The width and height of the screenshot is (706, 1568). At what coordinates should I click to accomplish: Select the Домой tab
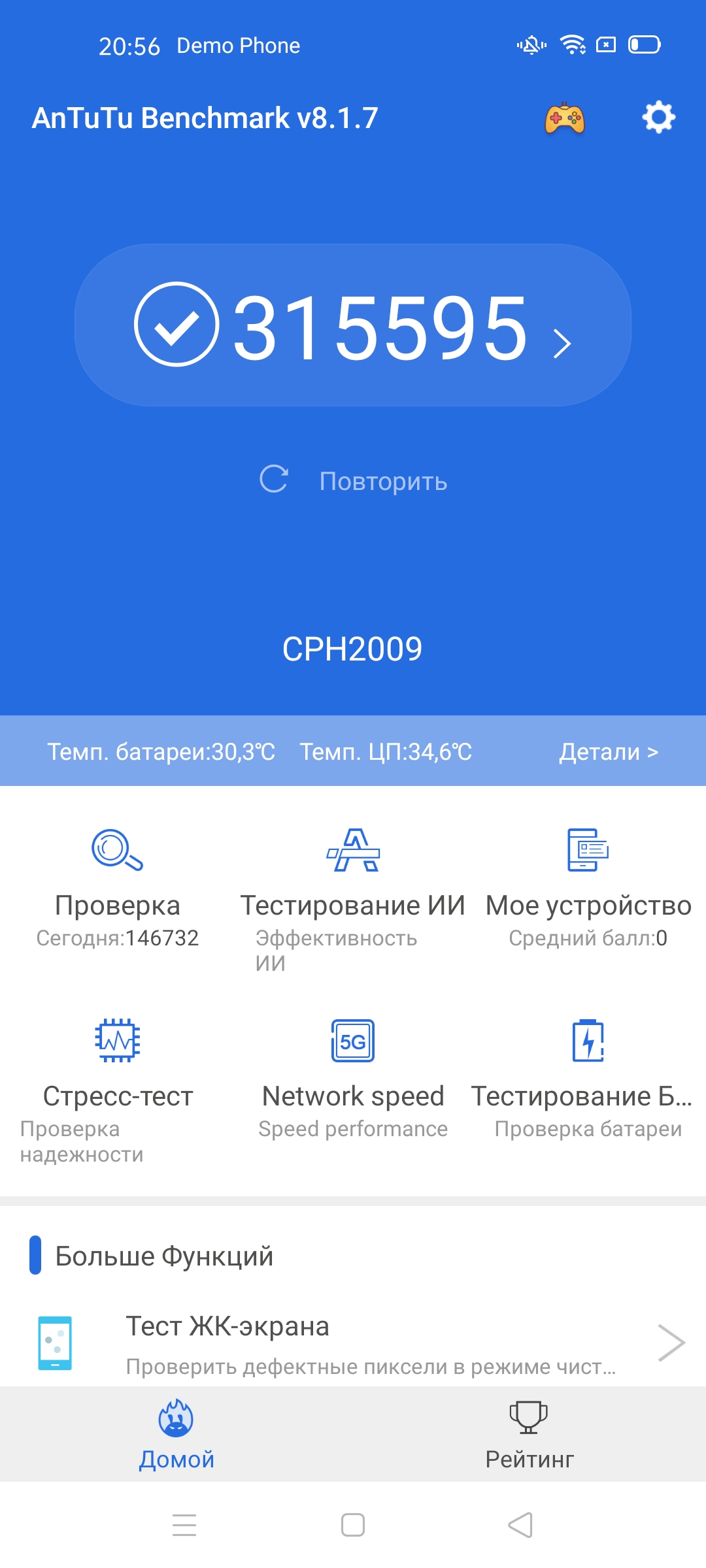point(176,1435)
